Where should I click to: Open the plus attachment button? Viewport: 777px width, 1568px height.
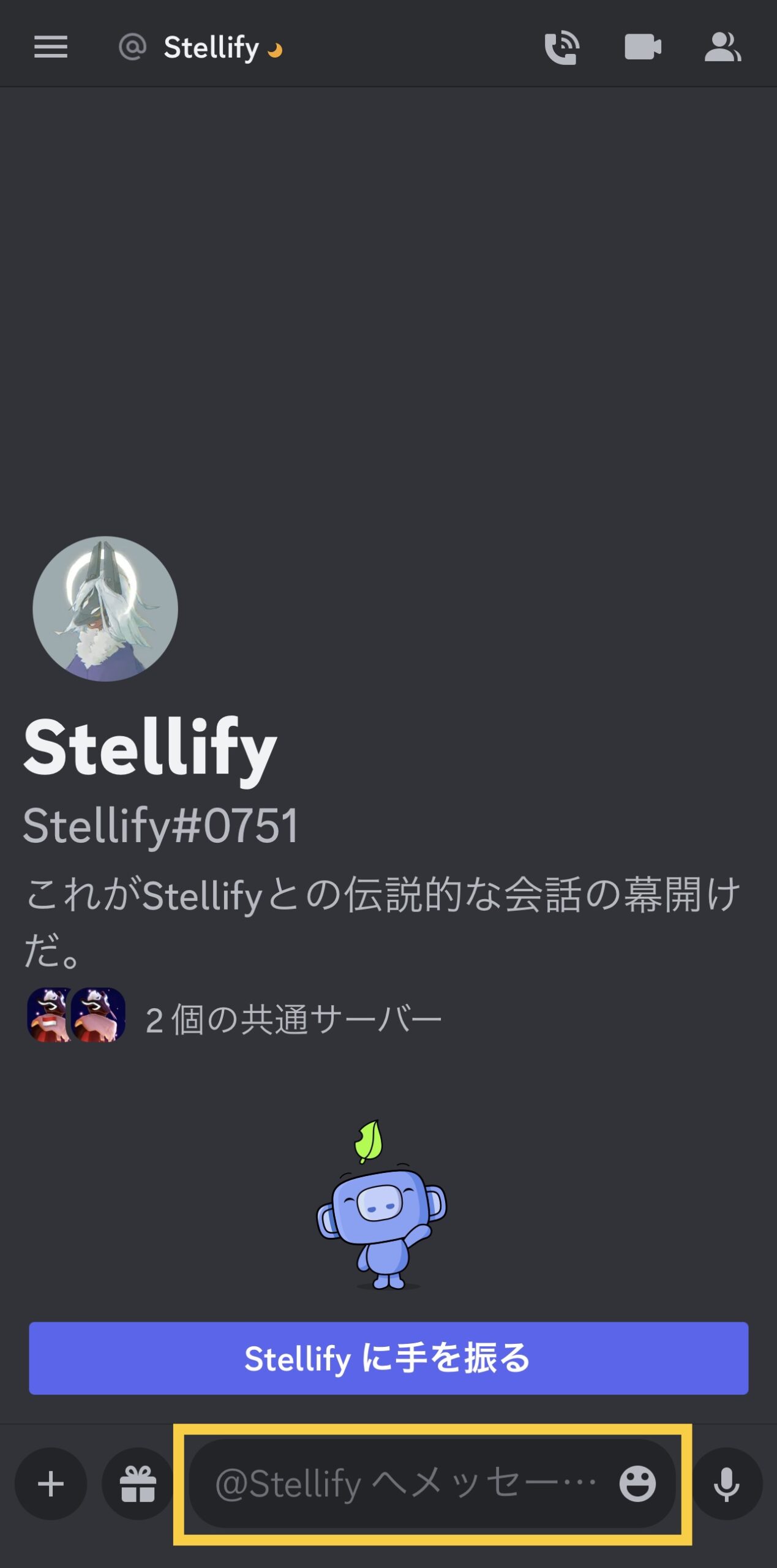(51, 1483)
